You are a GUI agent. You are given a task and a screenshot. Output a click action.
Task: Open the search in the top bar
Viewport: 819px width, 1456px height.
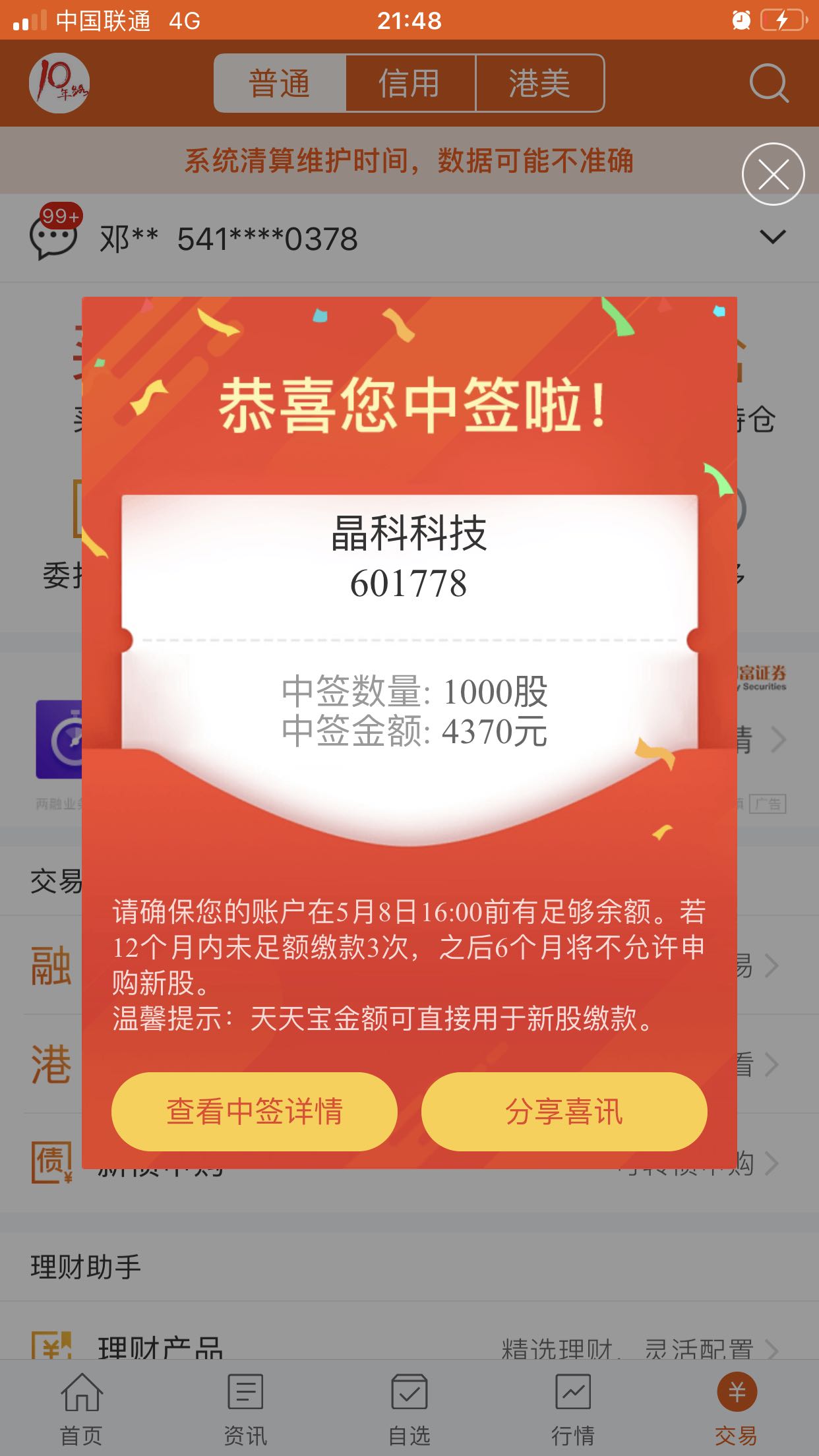[769, 83]
